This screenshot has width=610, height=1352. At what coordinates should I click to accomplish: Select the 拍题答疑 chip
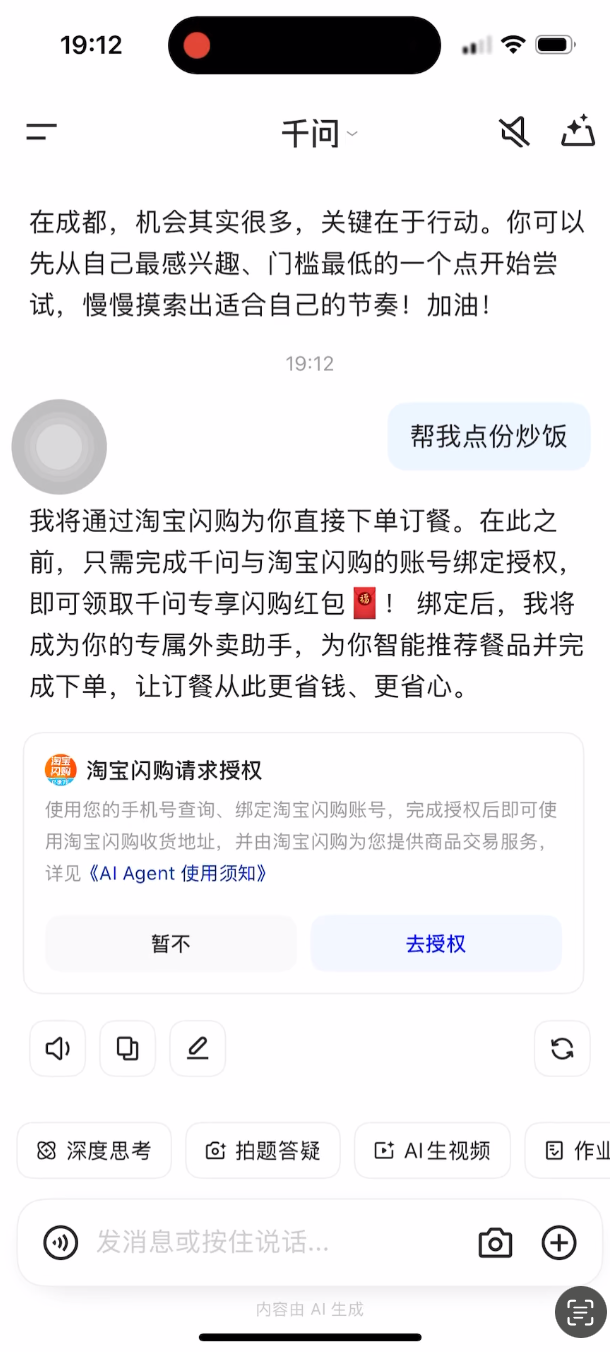263,1150
